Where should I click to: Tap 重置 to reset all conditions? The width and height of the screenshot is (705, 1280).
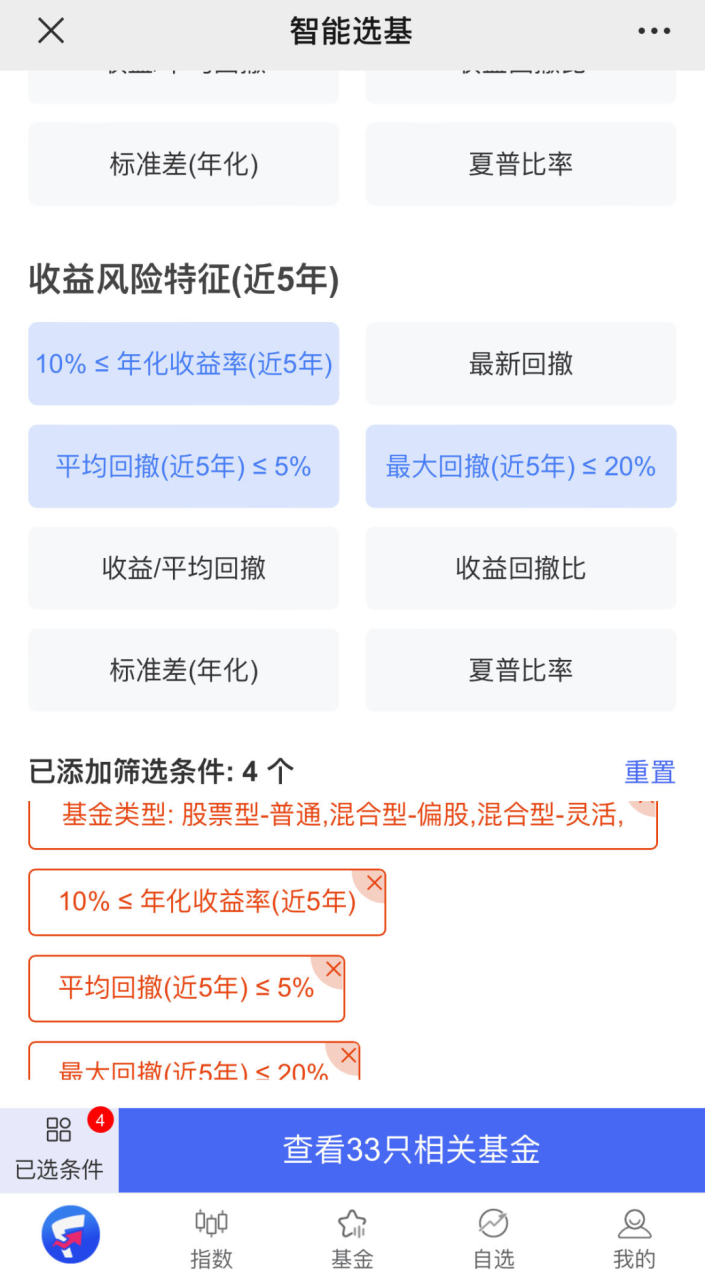[x=650, y=772]
